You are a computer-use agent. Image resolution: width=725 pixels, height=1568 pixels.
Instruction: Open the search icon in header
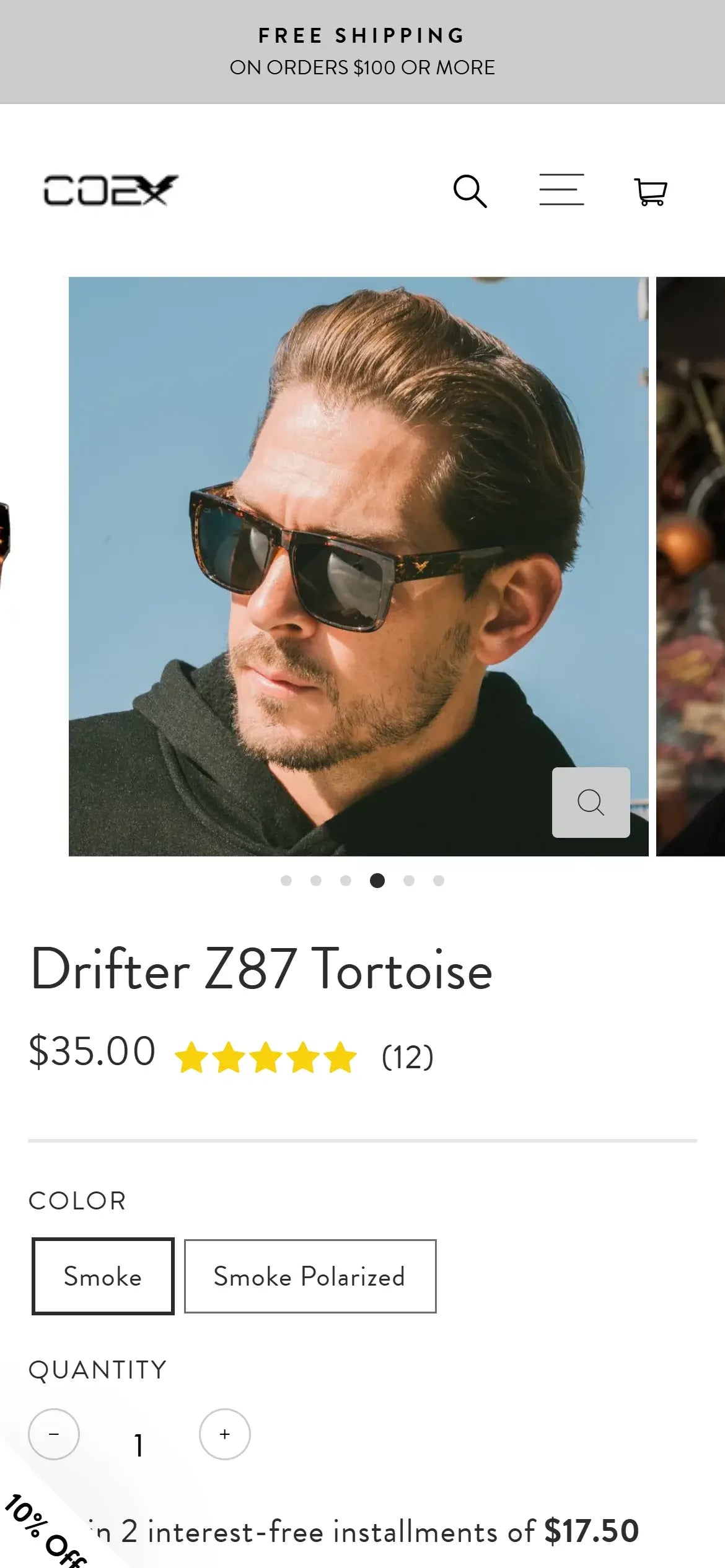[470, 191]
